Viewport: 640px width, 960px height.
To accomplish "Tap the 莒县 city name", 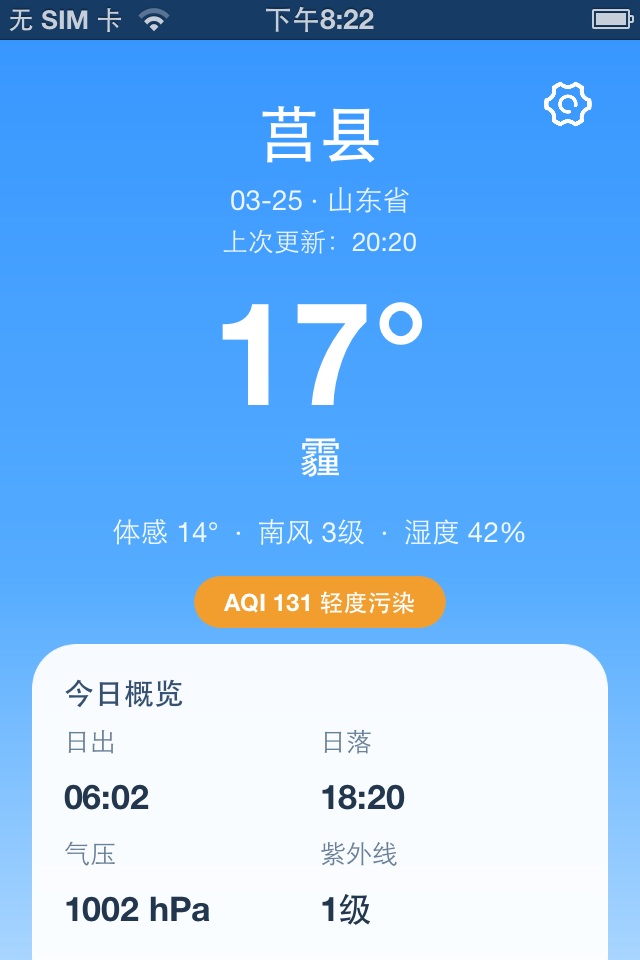I will (x=320, y=137).
